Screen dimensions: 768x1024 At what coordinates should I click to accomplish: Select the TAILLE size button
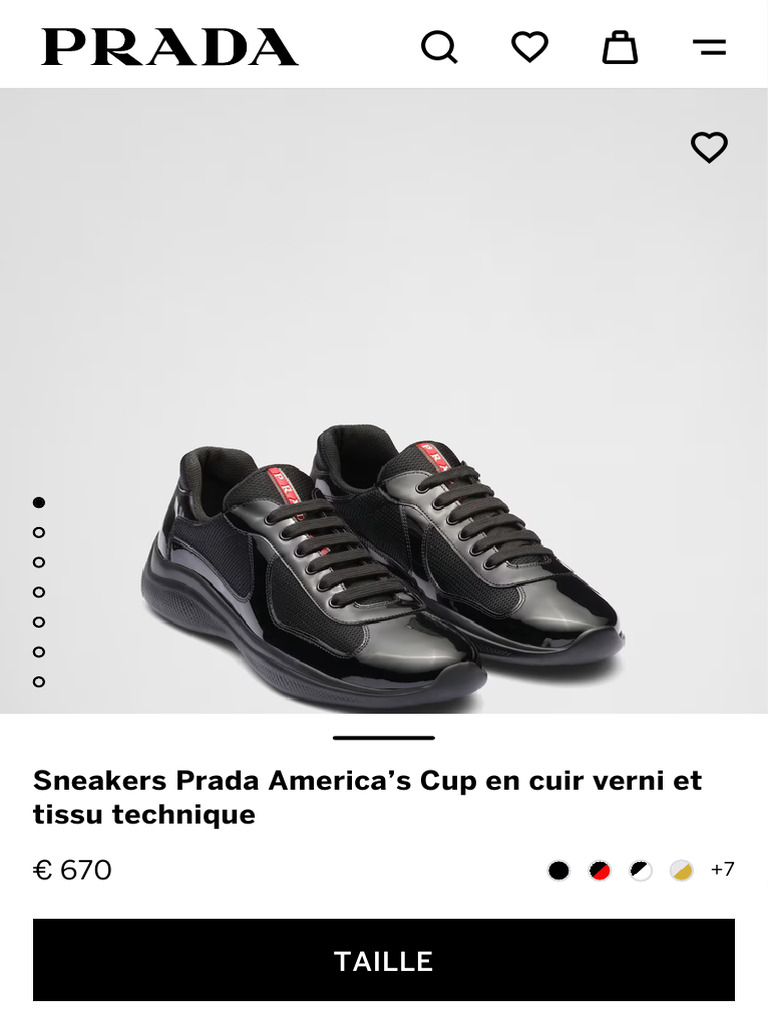pos(384,960)
